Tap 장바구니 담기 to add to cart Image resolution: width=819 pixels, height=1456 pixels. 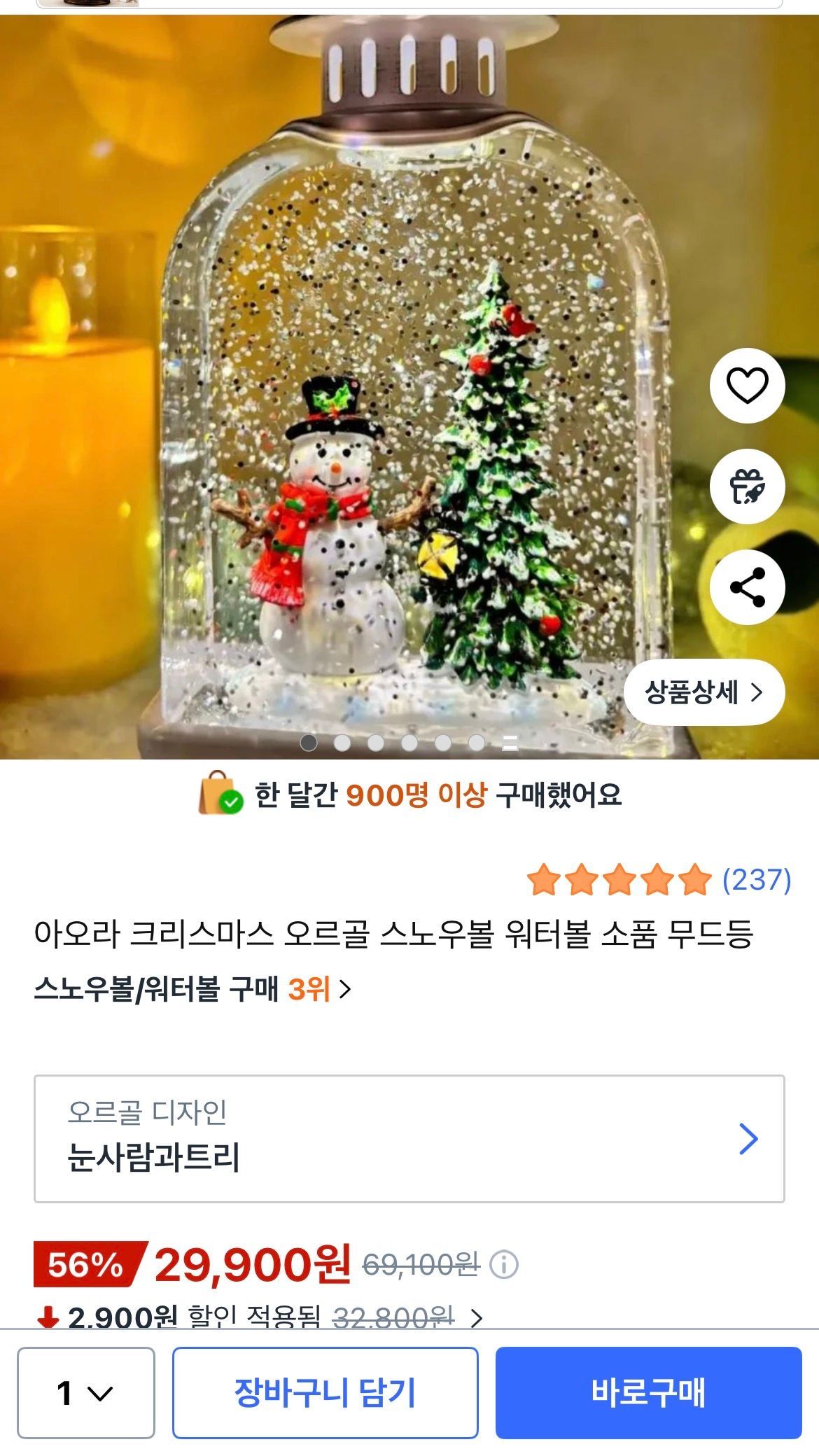[x=325, y=1392]
